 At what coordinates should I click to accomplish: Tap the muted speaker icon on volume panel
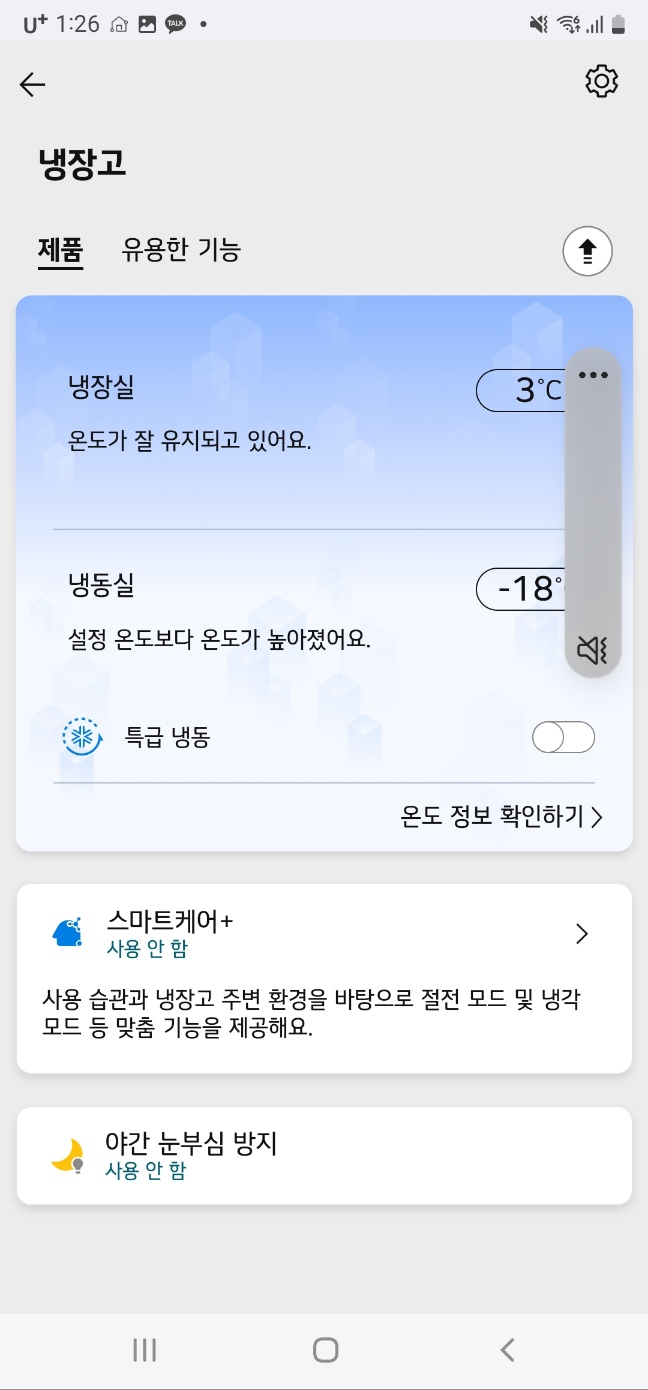(593, 650)
